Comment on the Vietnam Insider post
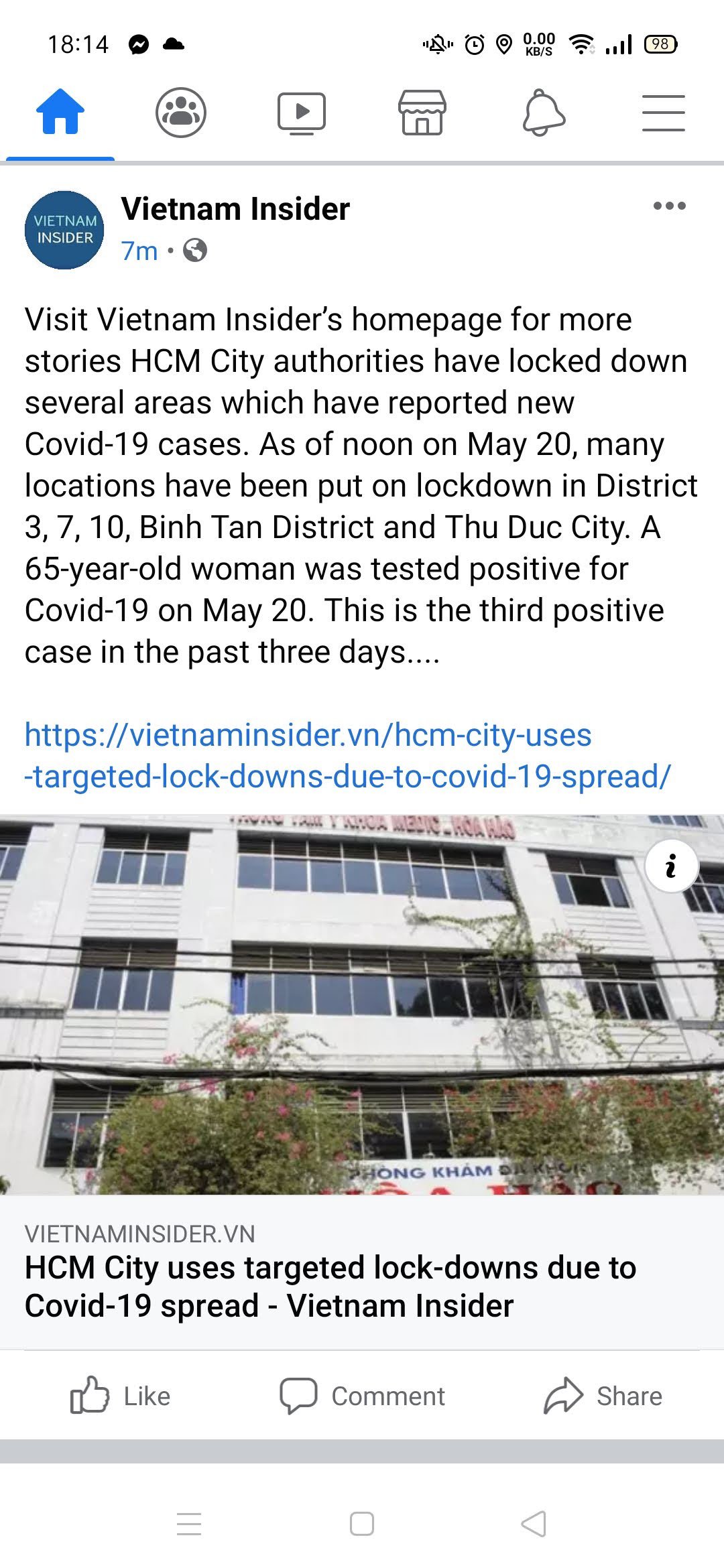This screenshot has height=1568, width=724. coord(362,1396)
